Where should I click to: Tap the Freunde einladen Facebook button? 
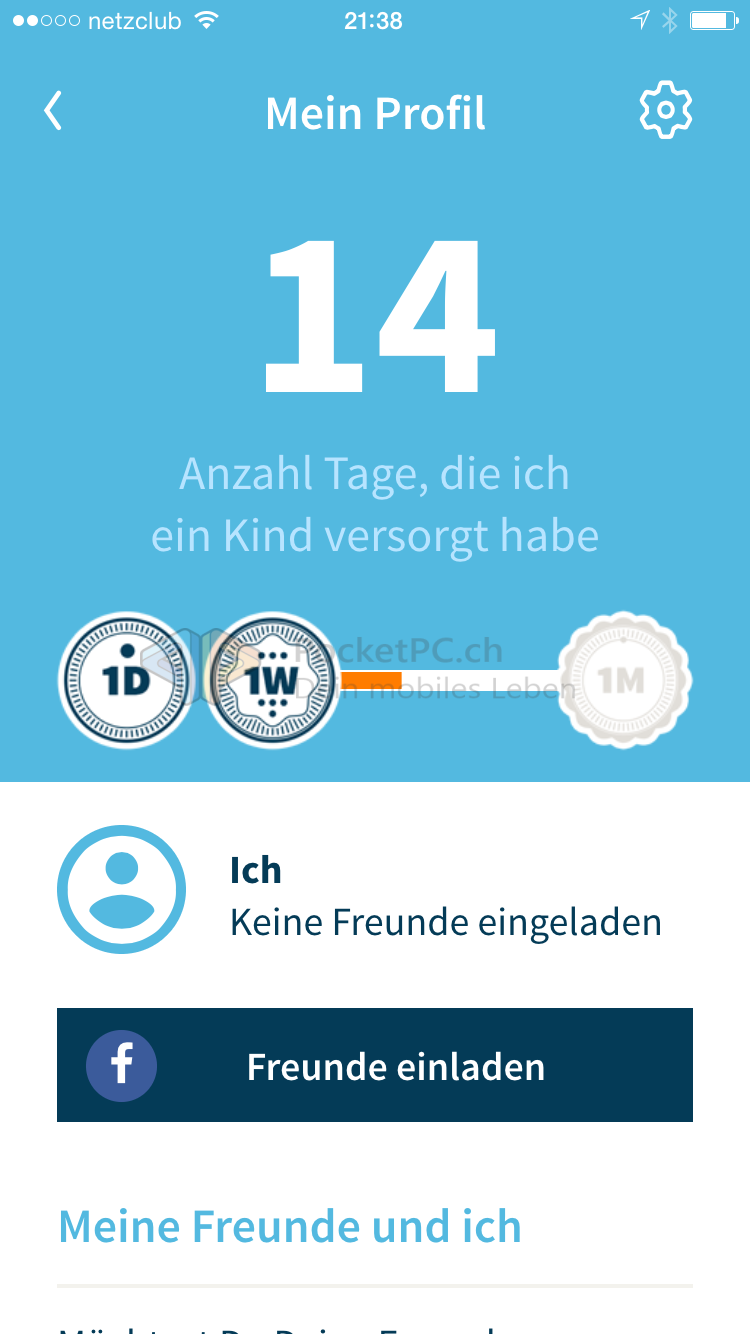375,1065
